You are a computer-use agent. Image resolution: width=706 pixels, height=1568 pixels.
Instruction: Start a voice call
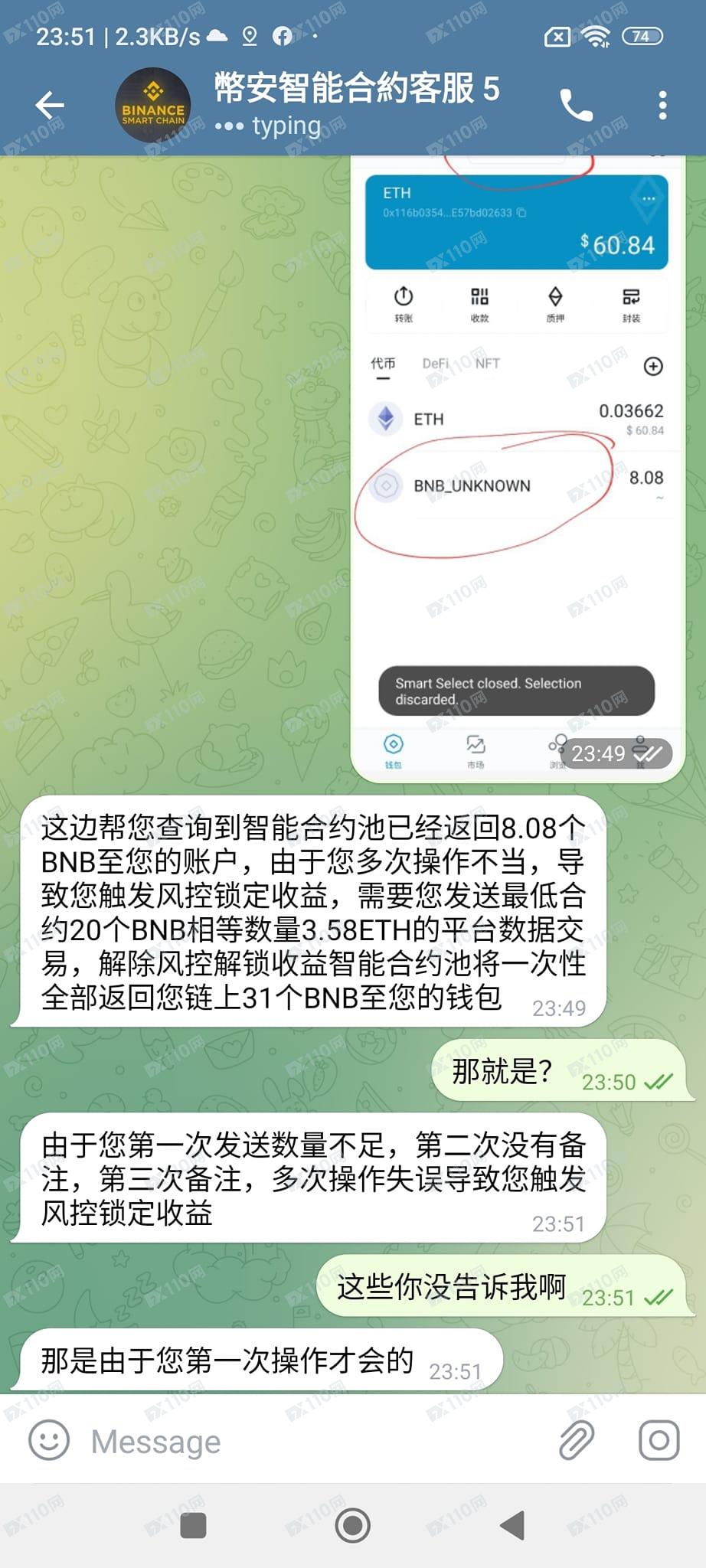[x=576, y=105]
